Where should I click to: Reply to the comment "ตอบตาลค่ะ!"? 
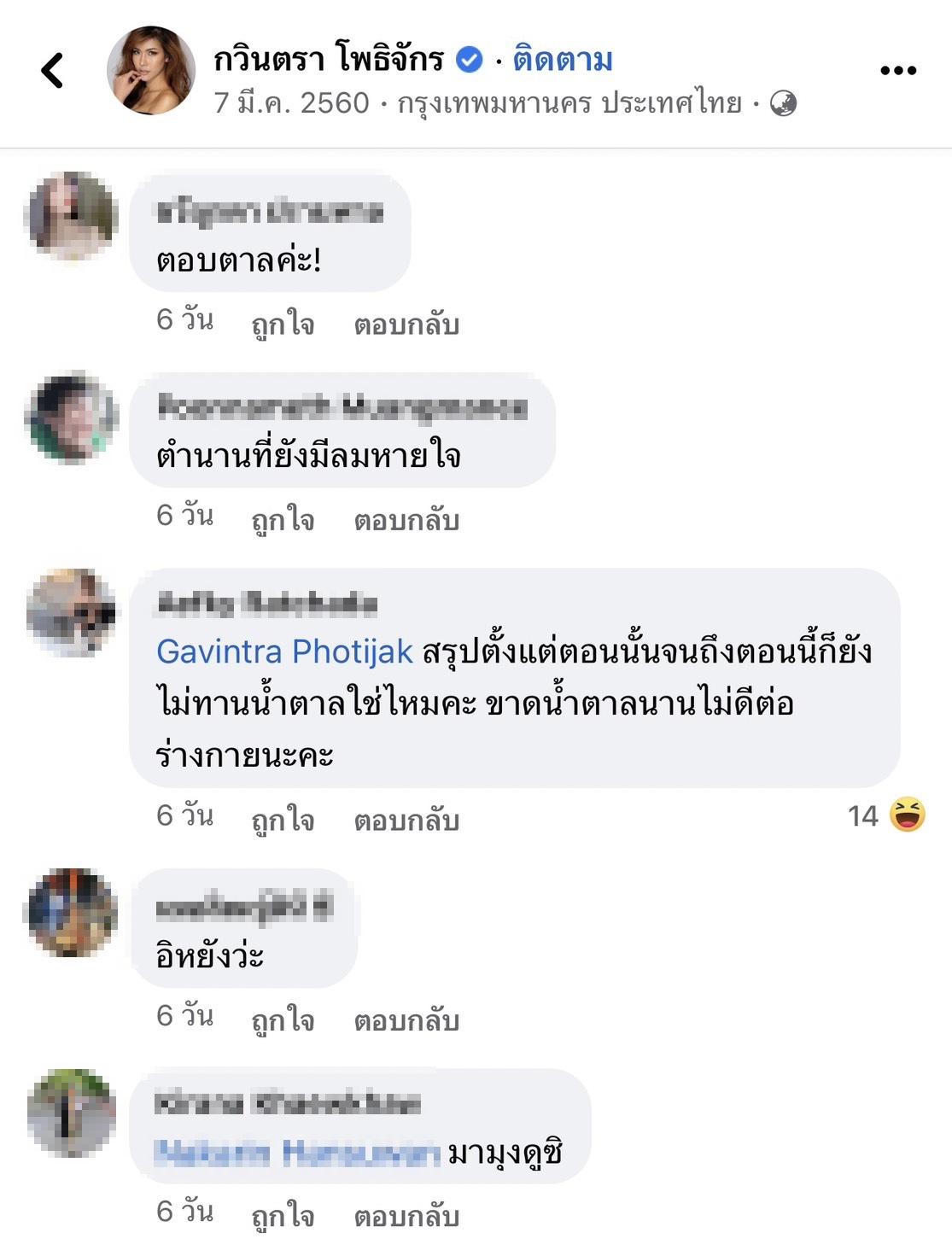click(x=406, y=324)
